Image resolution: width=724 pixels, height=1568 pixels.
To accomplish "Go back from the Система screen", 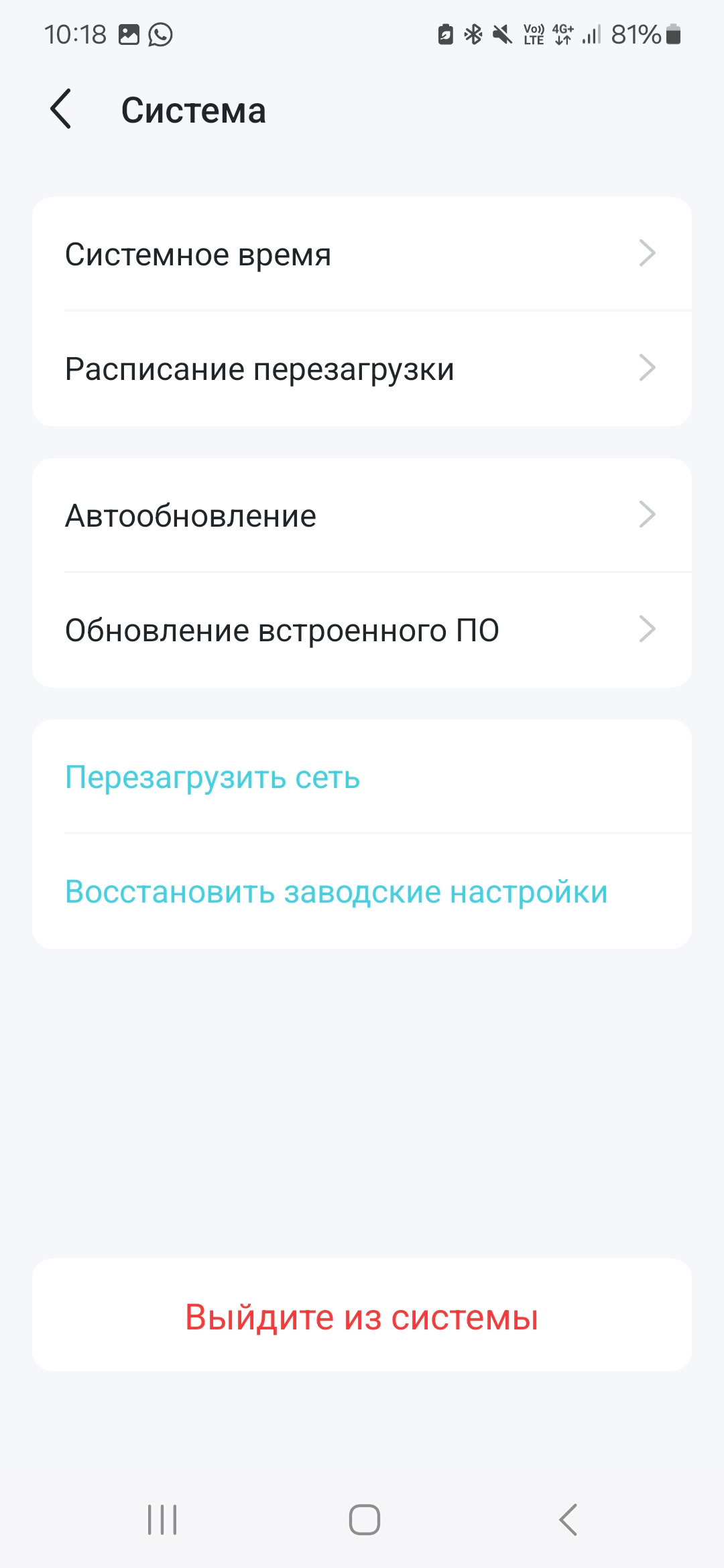I will (x=61, y=109).
